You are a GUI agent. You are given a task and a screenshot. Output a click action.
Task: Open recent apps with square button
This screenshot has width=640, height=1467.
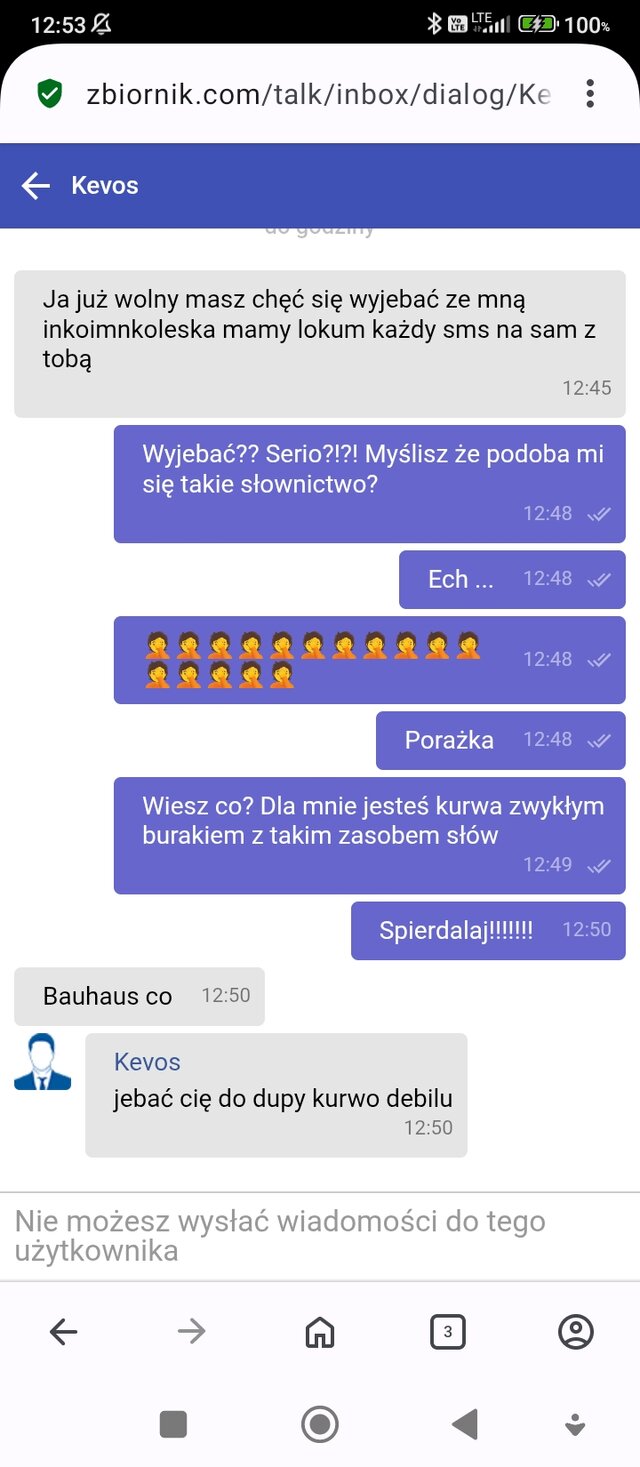(173, 1424)
